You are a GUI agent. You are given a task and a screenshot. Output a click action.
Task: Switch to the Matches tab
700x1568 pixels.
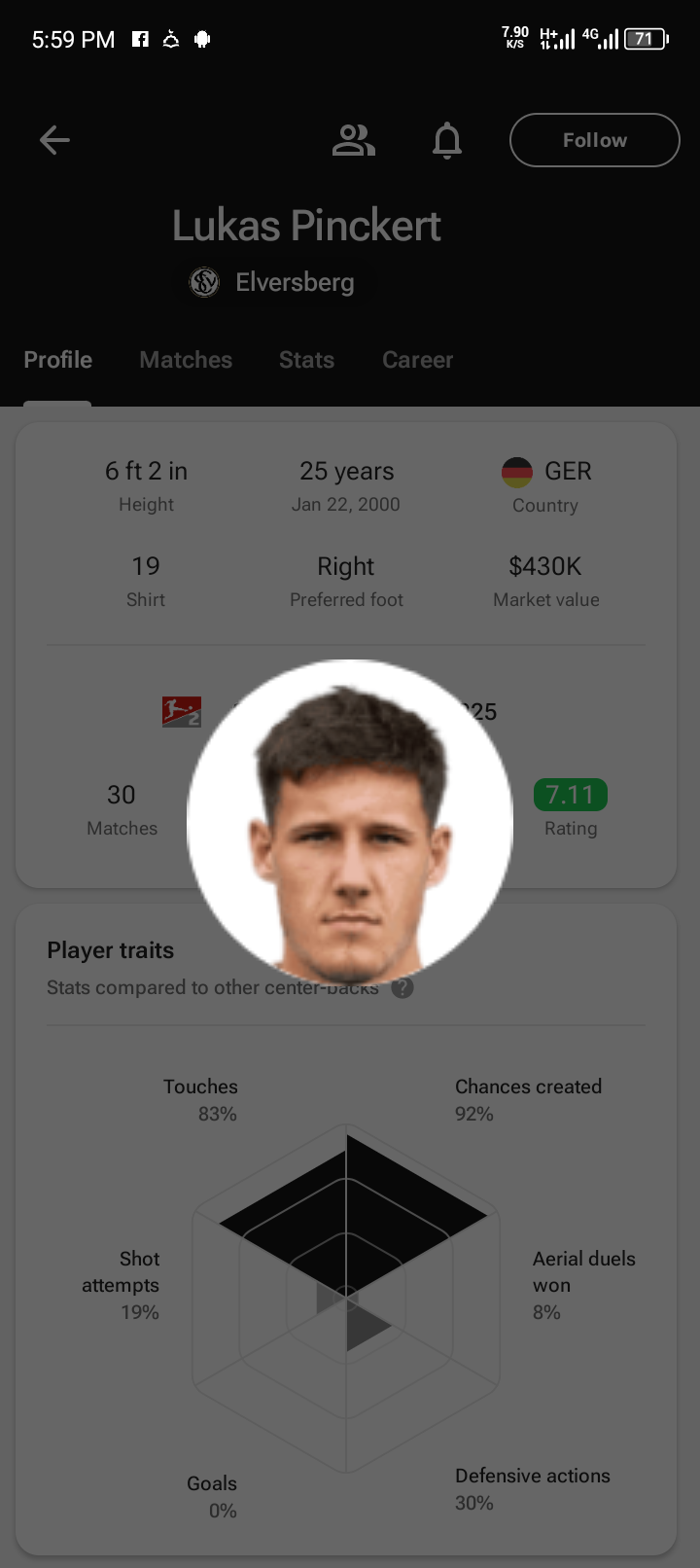tap(186, 360)
